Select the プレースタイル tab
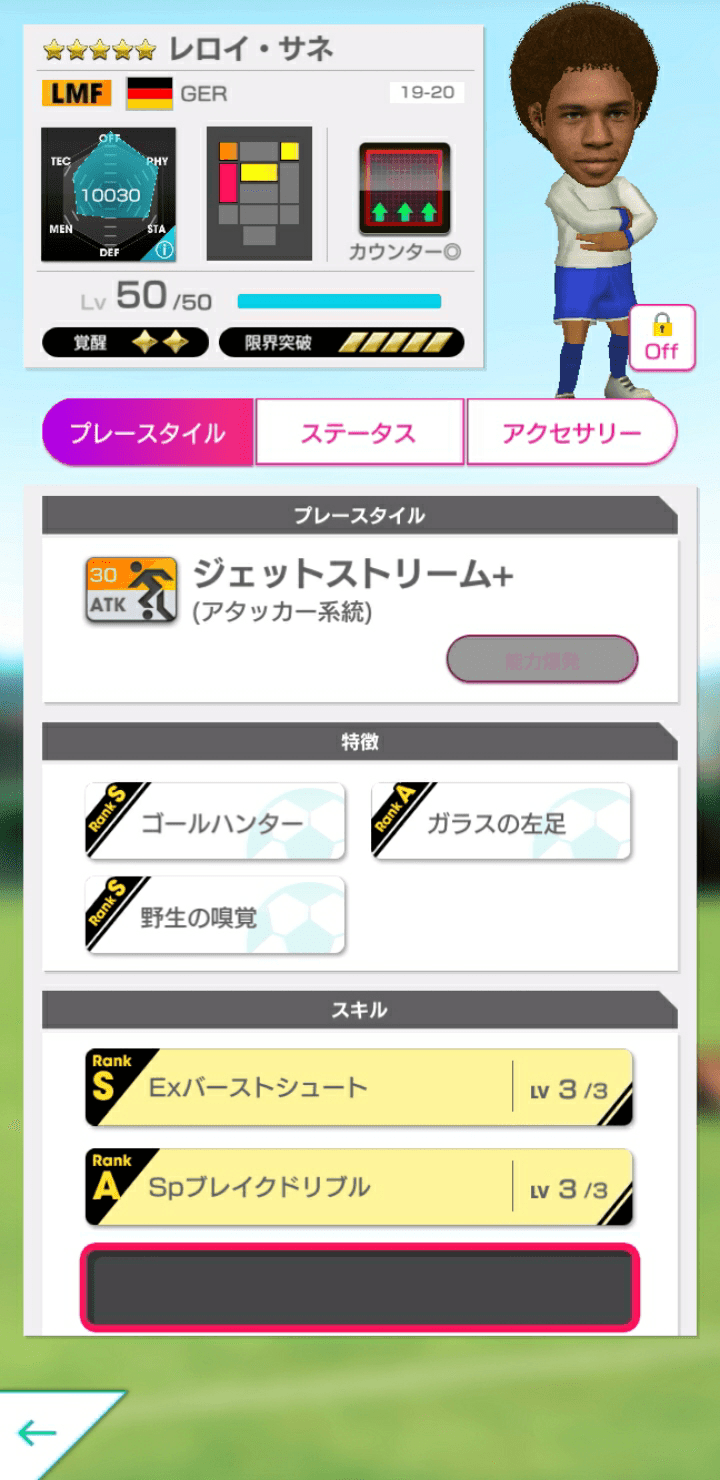Screen dimensions: 720x1480 pos(148,433)
